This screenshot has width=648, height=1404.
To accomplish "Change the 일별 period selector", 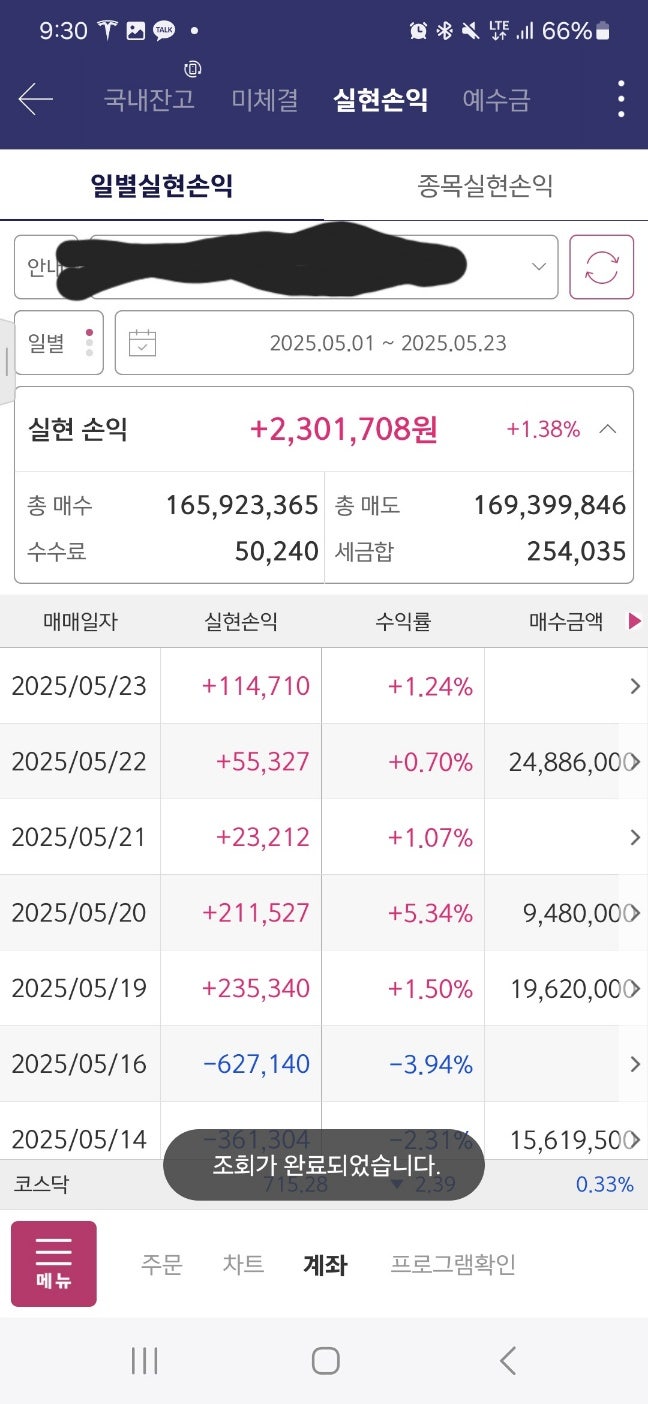I will 59,343.
